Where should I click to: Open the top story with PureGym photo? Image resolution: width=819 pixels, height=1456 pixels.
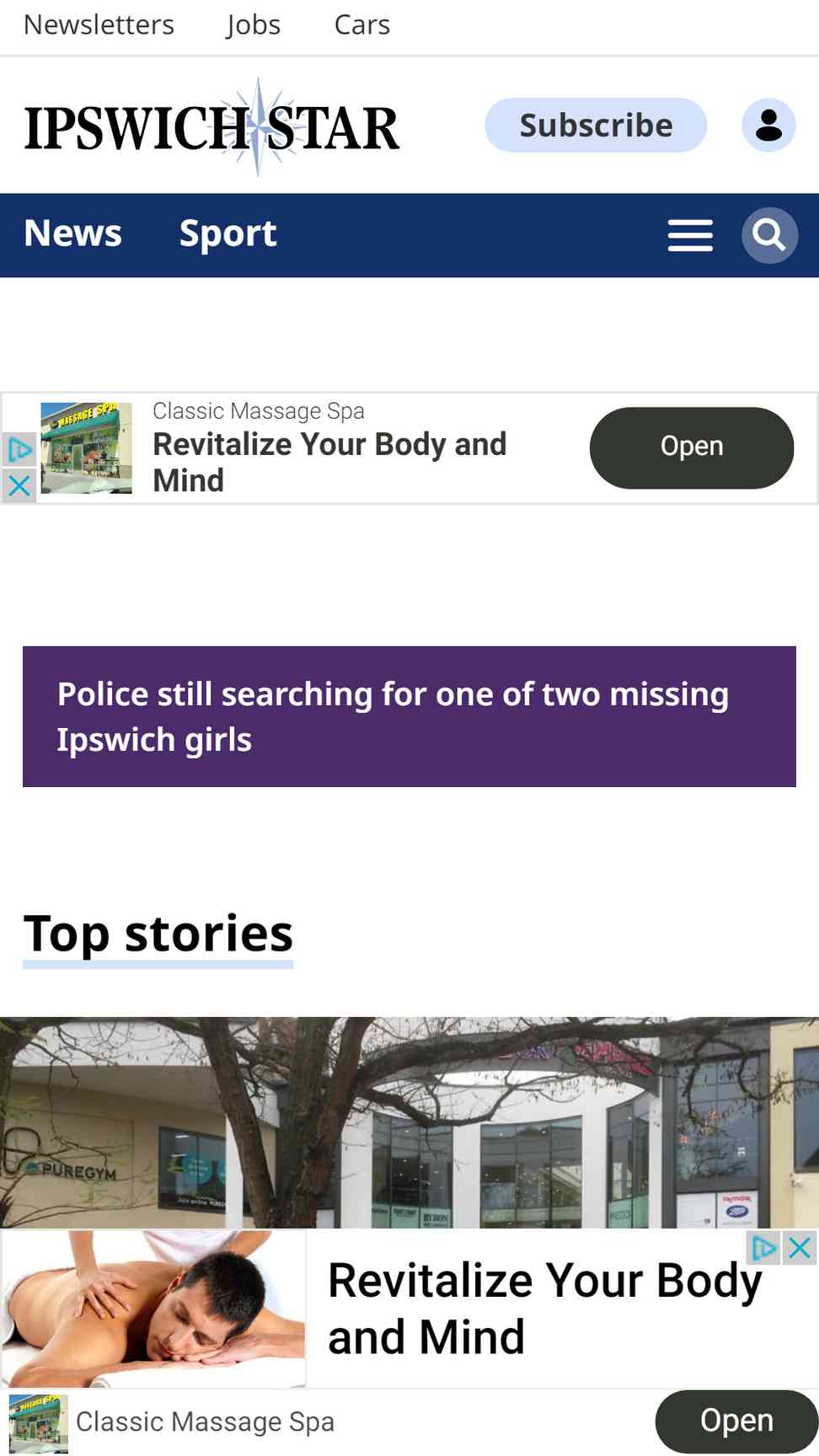coord(409,1121)
